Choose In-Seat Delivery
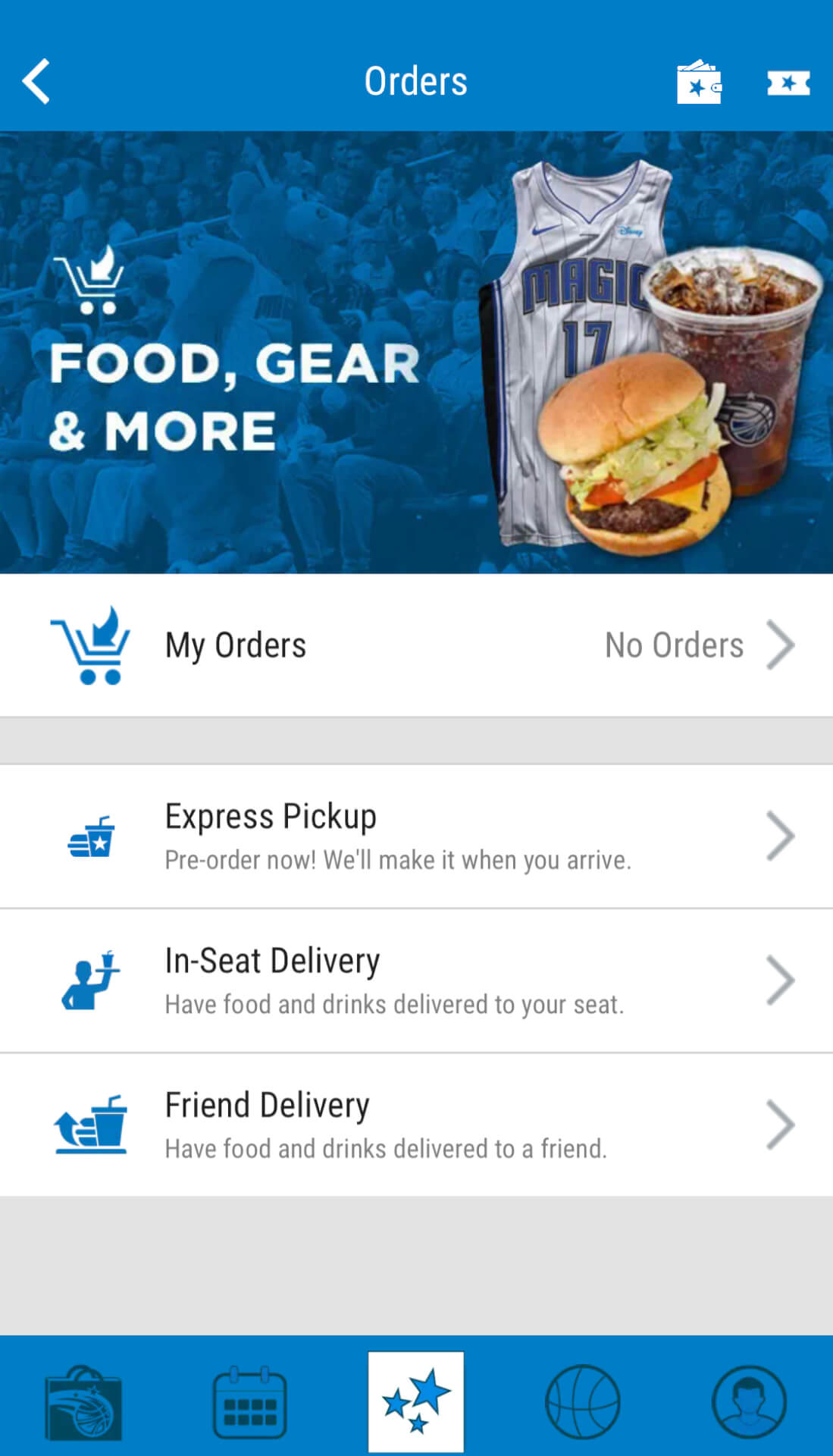This screenshot has width=833, height=1456. [416, 980]
